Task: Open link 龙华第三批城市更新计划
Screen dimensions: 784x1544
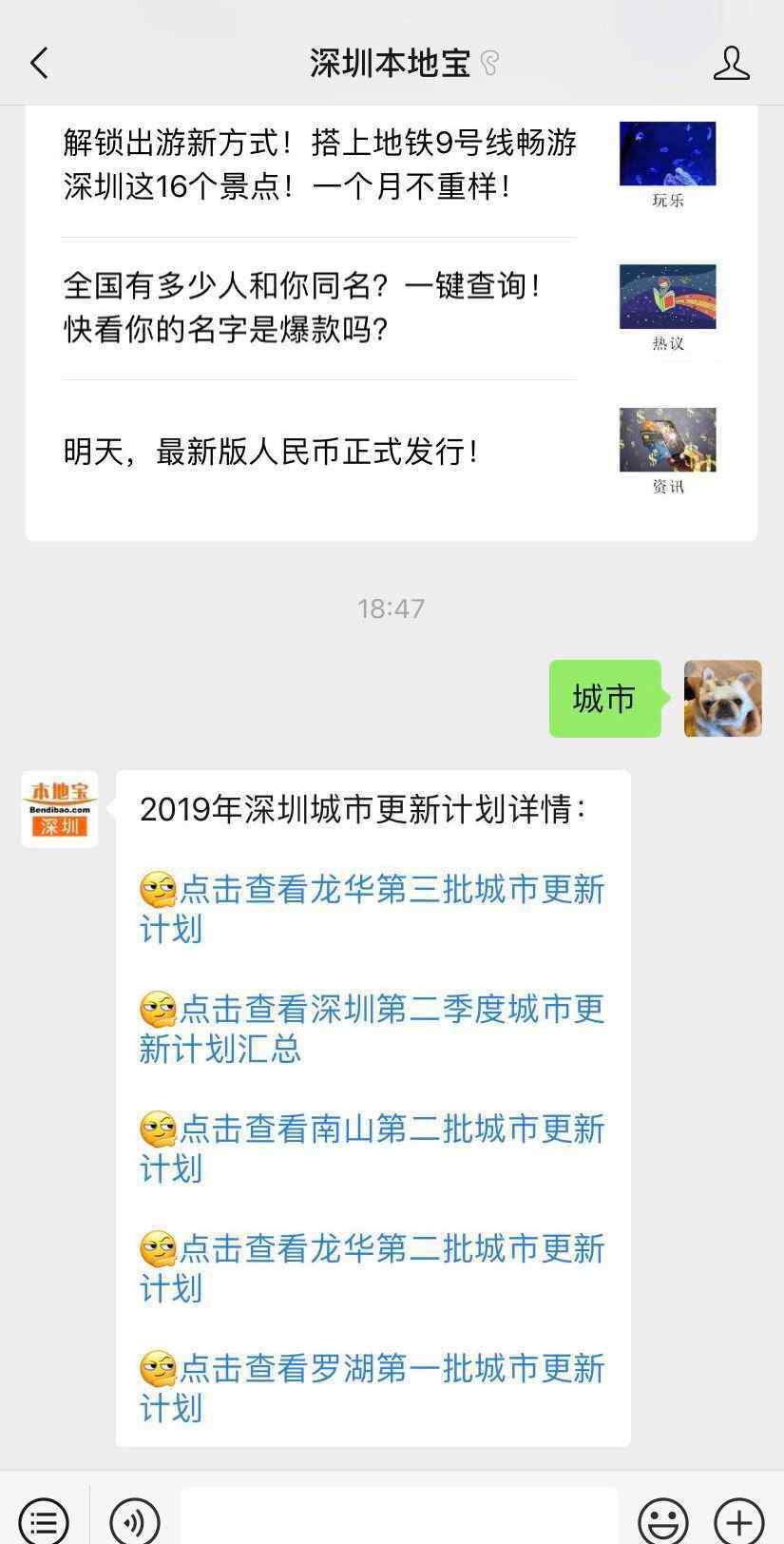Action: [x=373, y=908]
